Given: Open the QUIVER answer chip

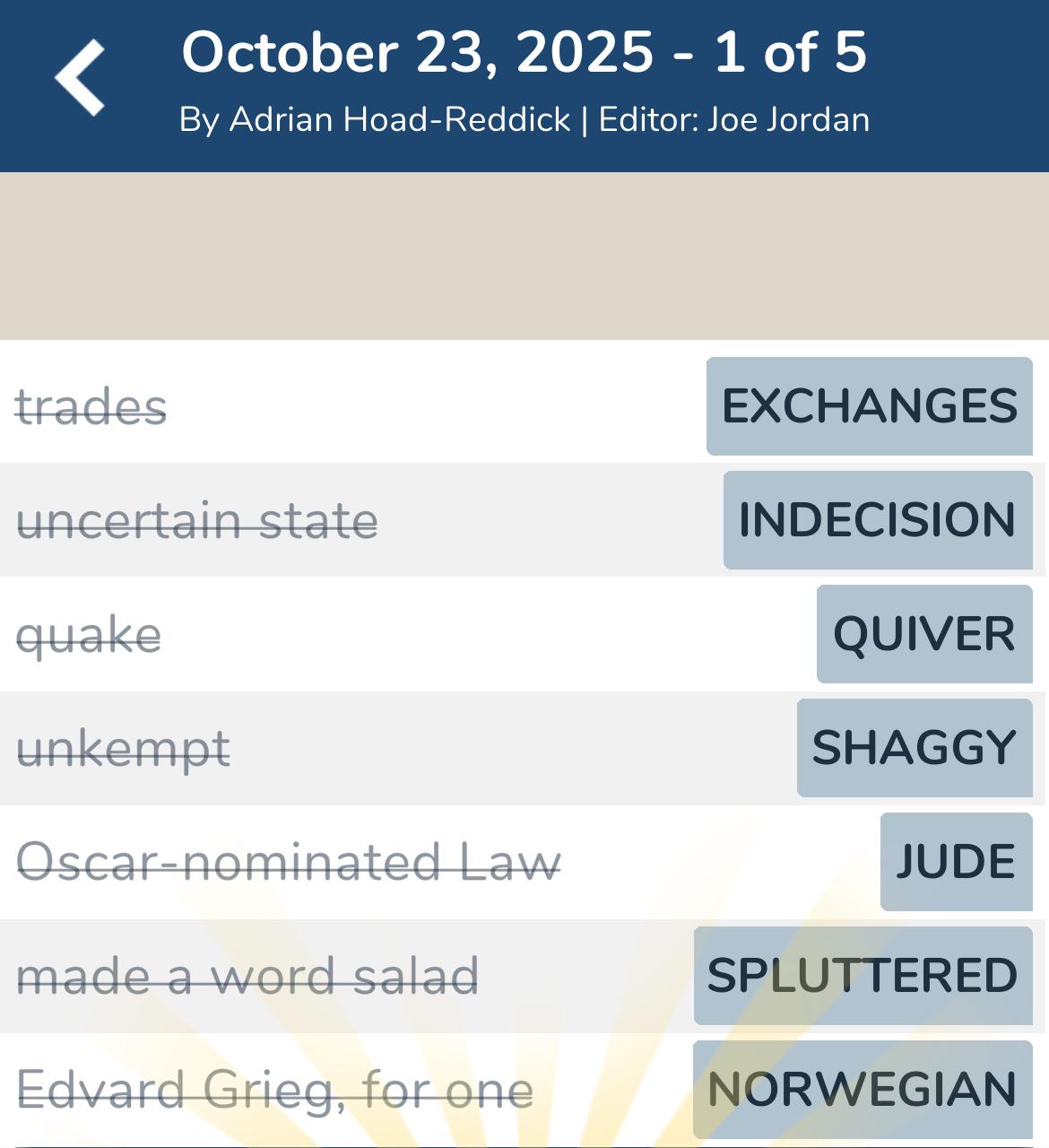Looking at the screenshot, I should 924,634.
